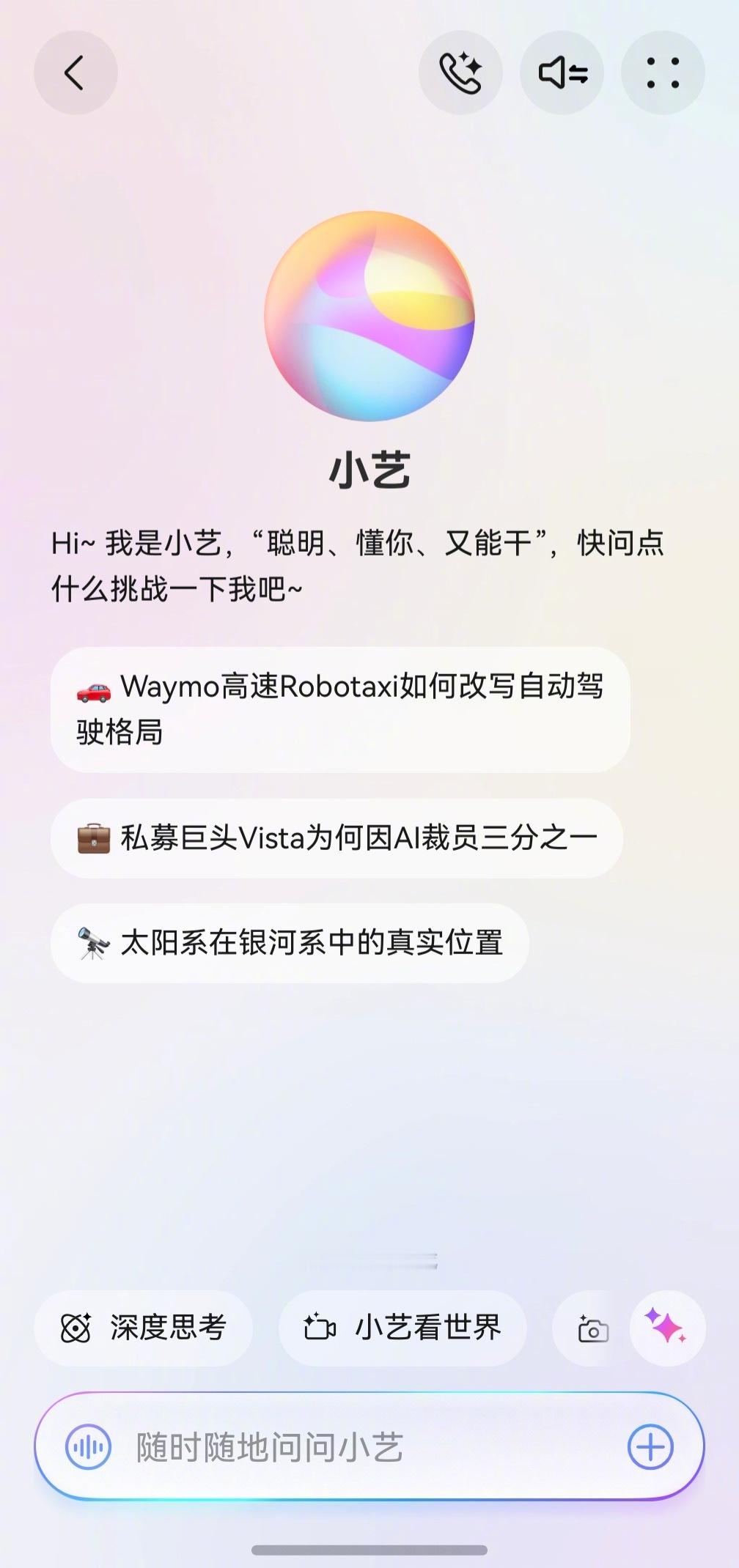This screenshot has height=1568, width=739.
Task: Enable 深度思考 mode
Action: coord(144,1328)
